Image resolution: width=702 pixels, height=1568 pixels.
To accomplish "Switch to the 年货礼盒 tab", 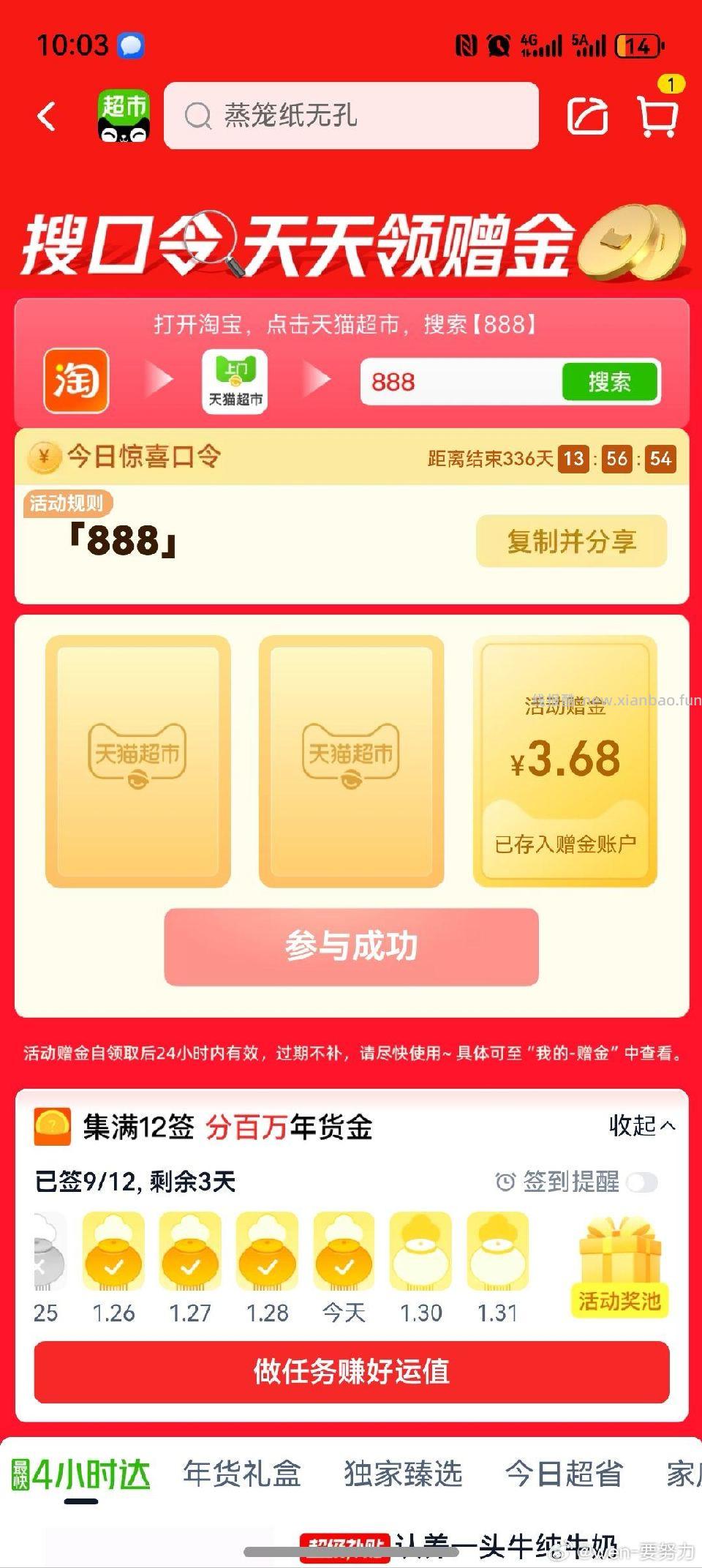I will [242, 1474].
